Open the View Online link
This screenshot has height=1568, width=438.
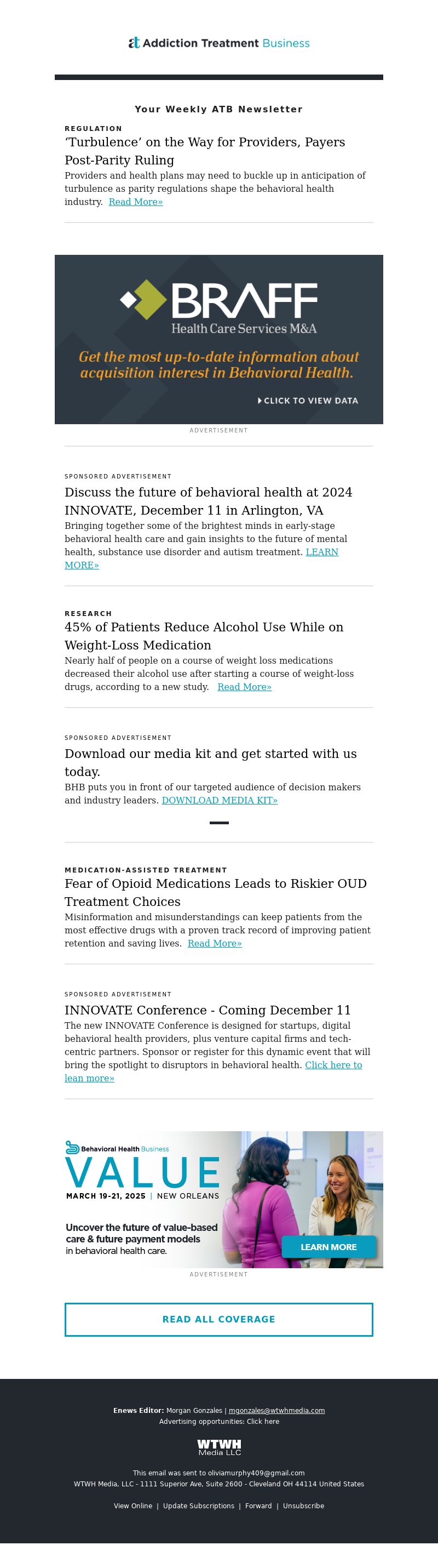coord(132,1506)
